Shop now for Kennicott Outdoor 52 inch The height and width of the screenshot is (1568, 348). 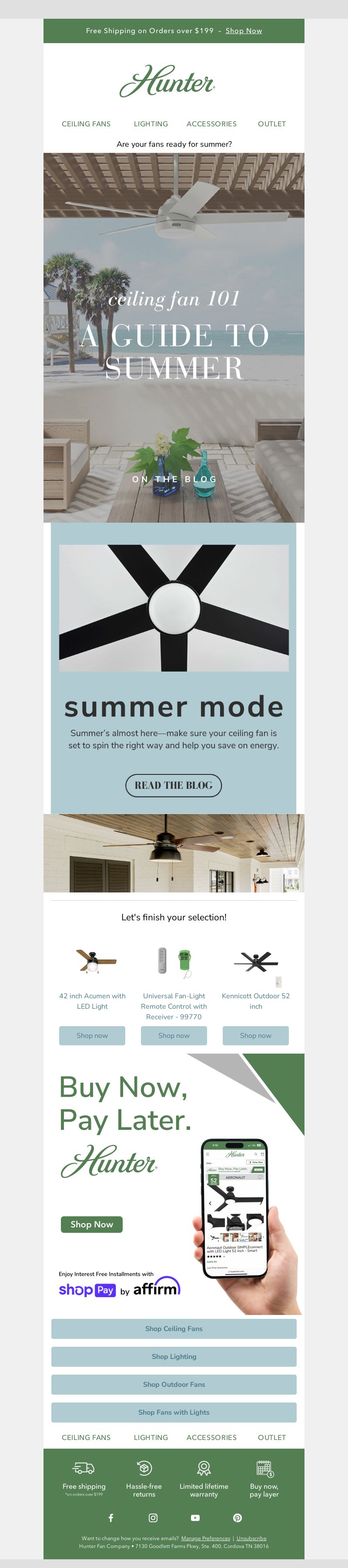pos(255,1035)
